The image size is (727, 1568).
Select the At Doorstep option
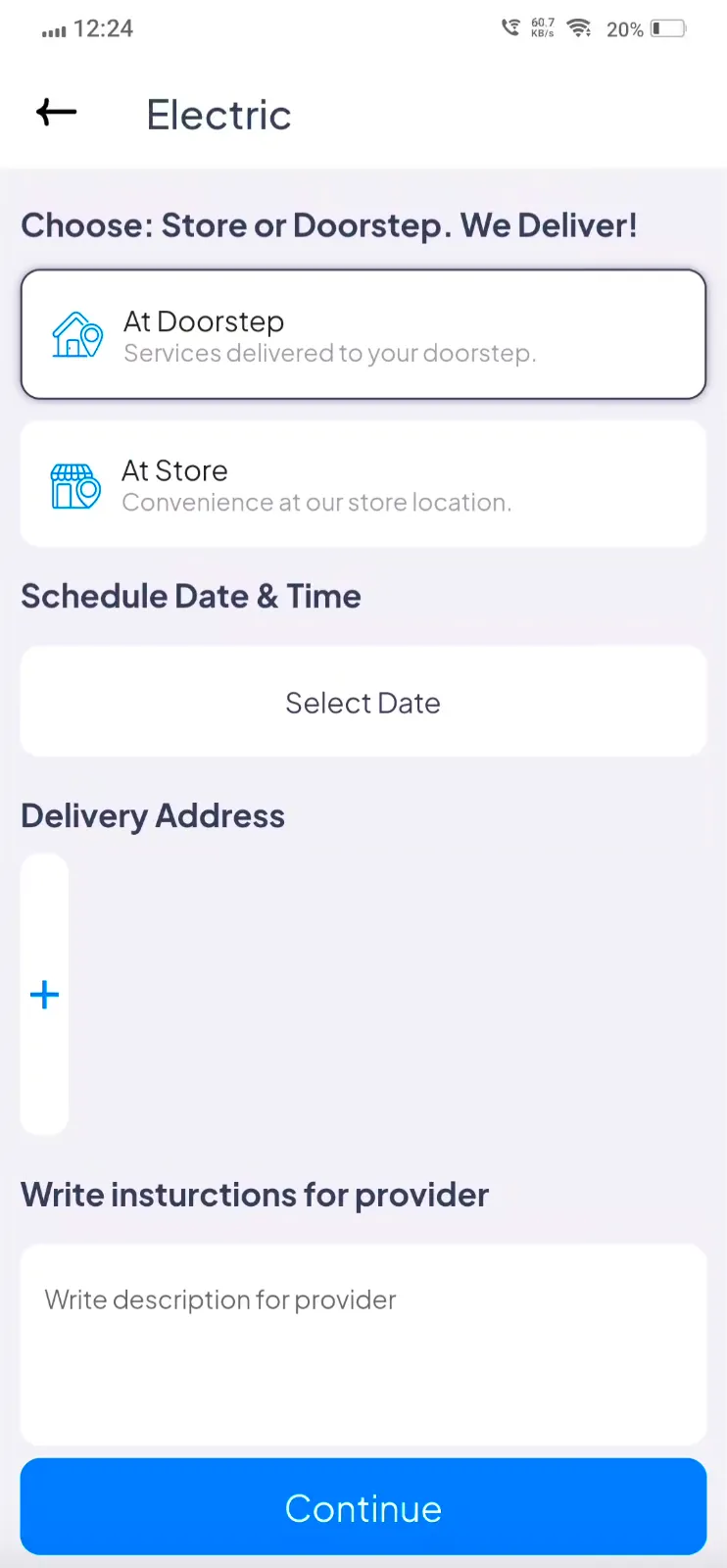363,334
